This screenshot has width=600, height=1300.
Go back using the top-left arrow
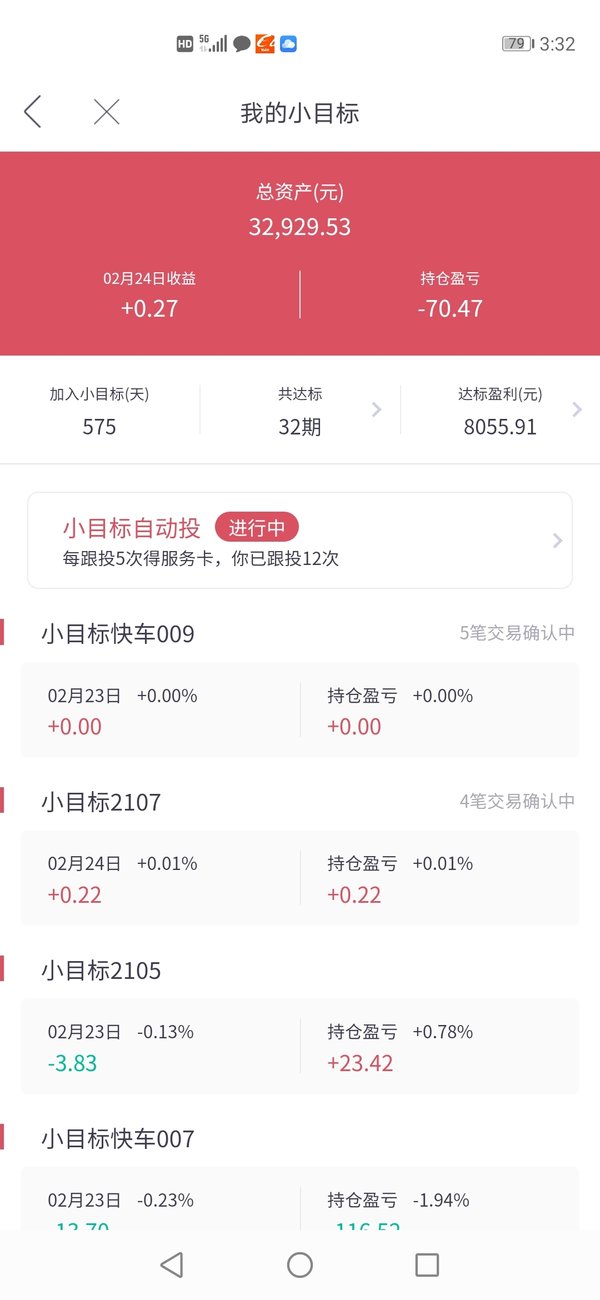tap(33, 112)
